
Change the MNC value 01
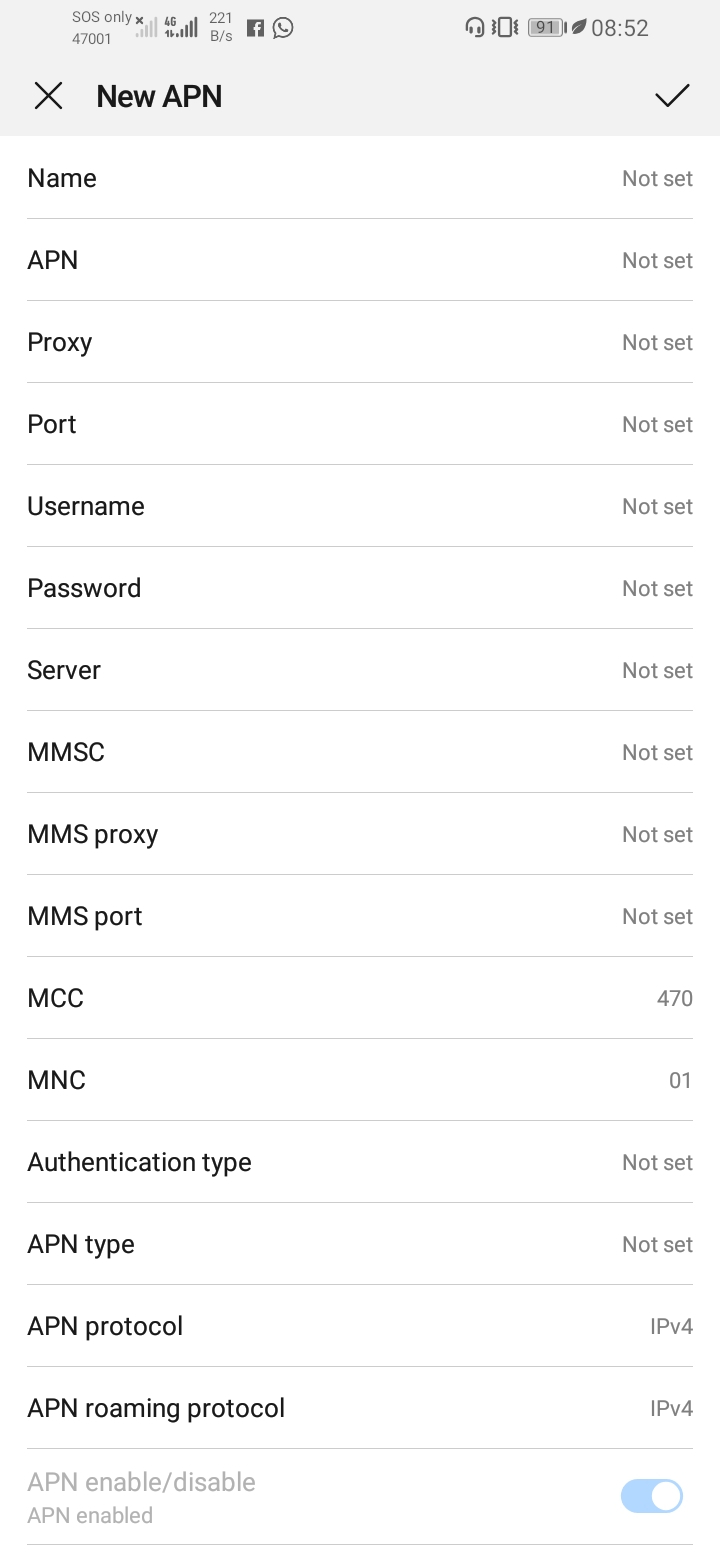(x=360, y=1080)
